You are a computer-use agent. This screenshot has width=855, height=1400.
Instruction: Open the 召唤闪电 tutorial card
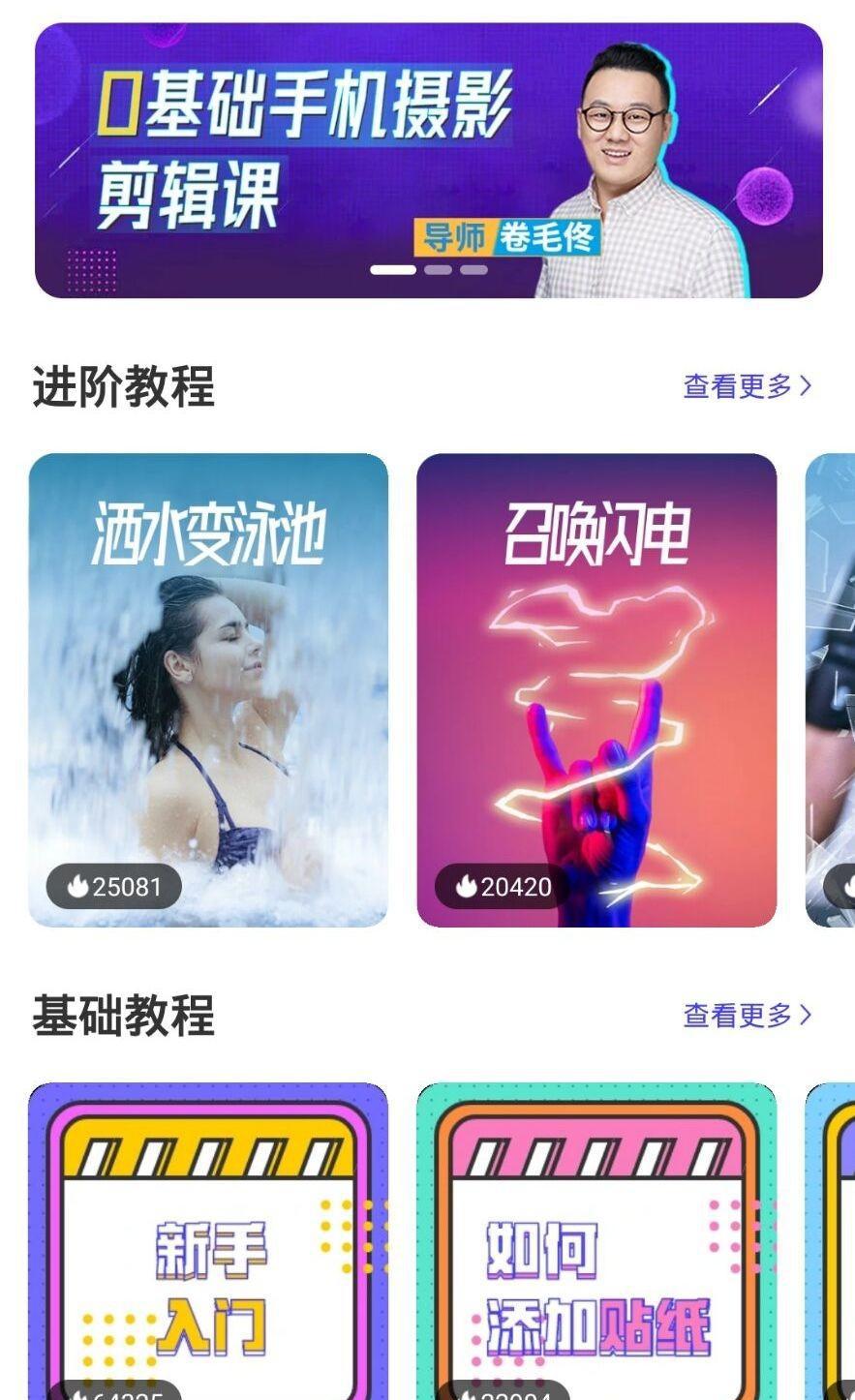click(596, 690)
